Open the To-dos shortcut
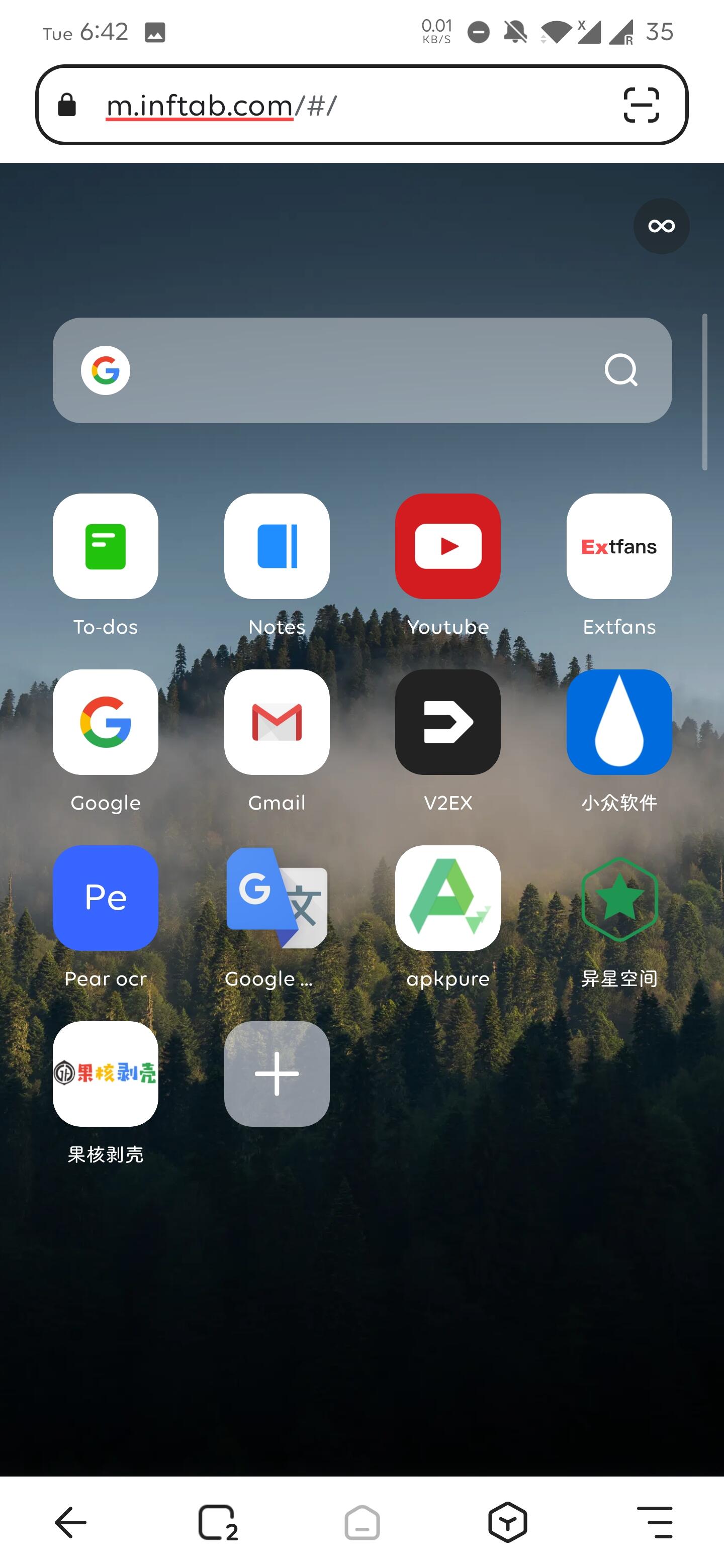Screen dimensions: 724x1568 click(106, 546)
